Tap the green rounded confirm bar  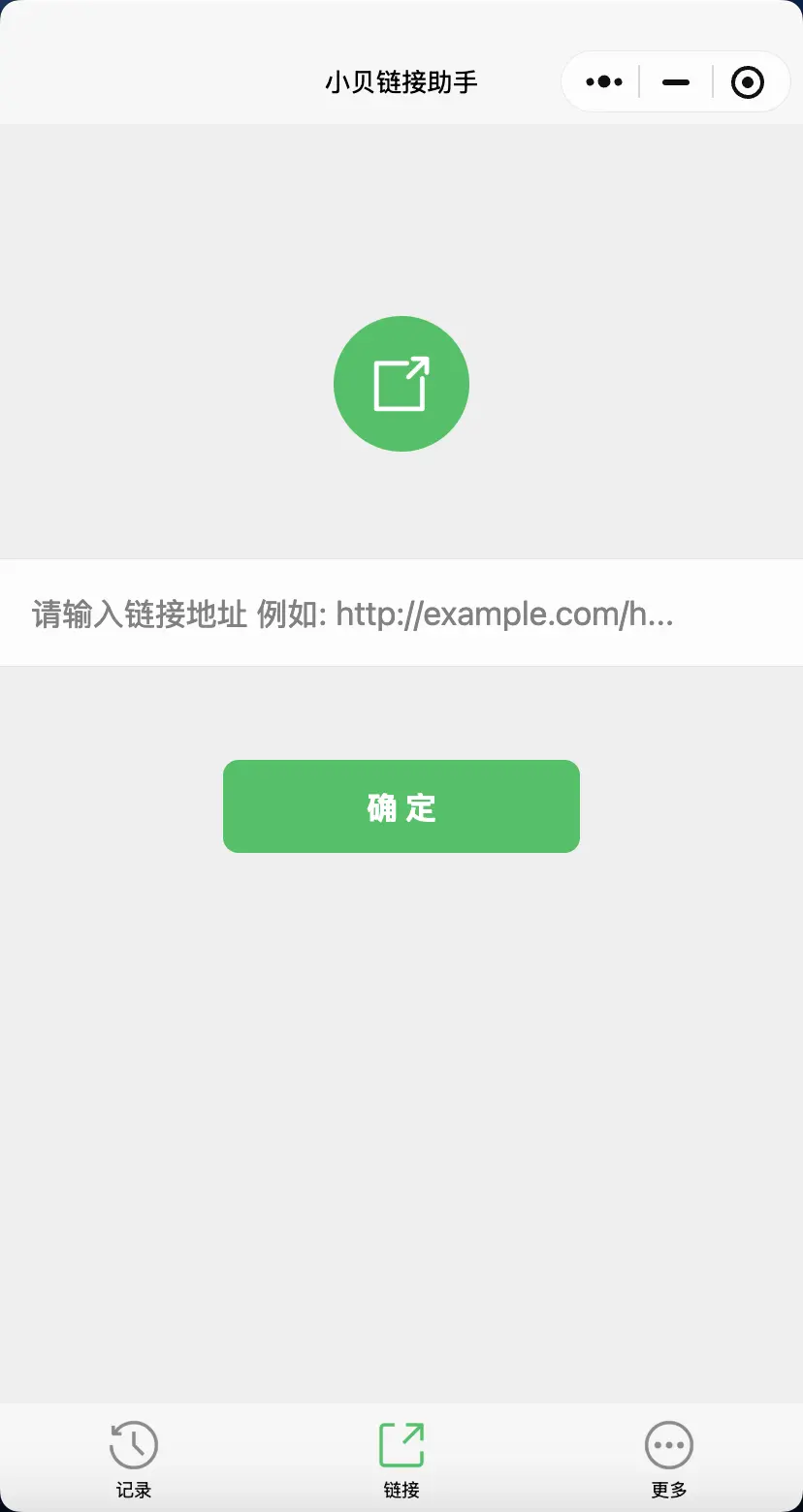click(x=401, y=805)
